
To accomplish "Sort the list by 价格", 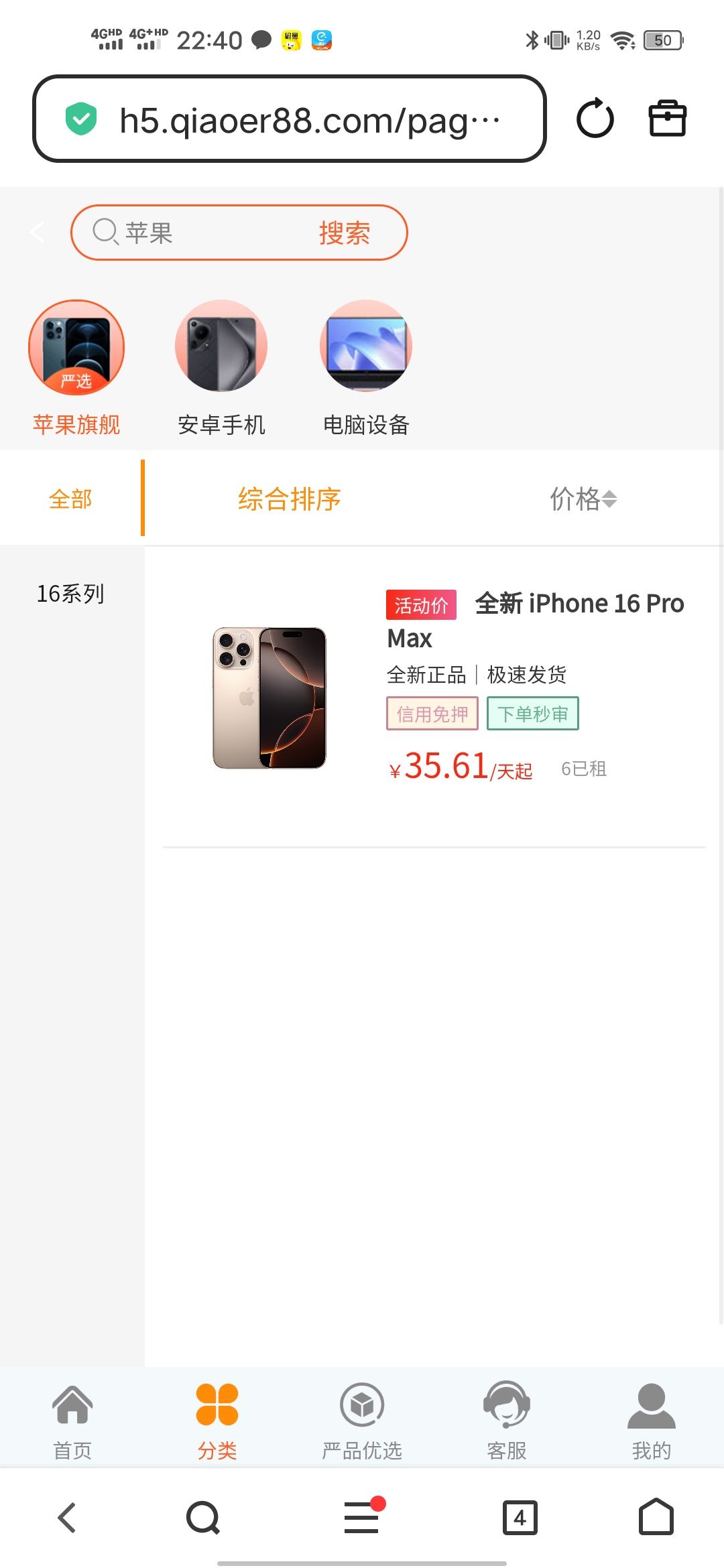I will coord(583,499).
